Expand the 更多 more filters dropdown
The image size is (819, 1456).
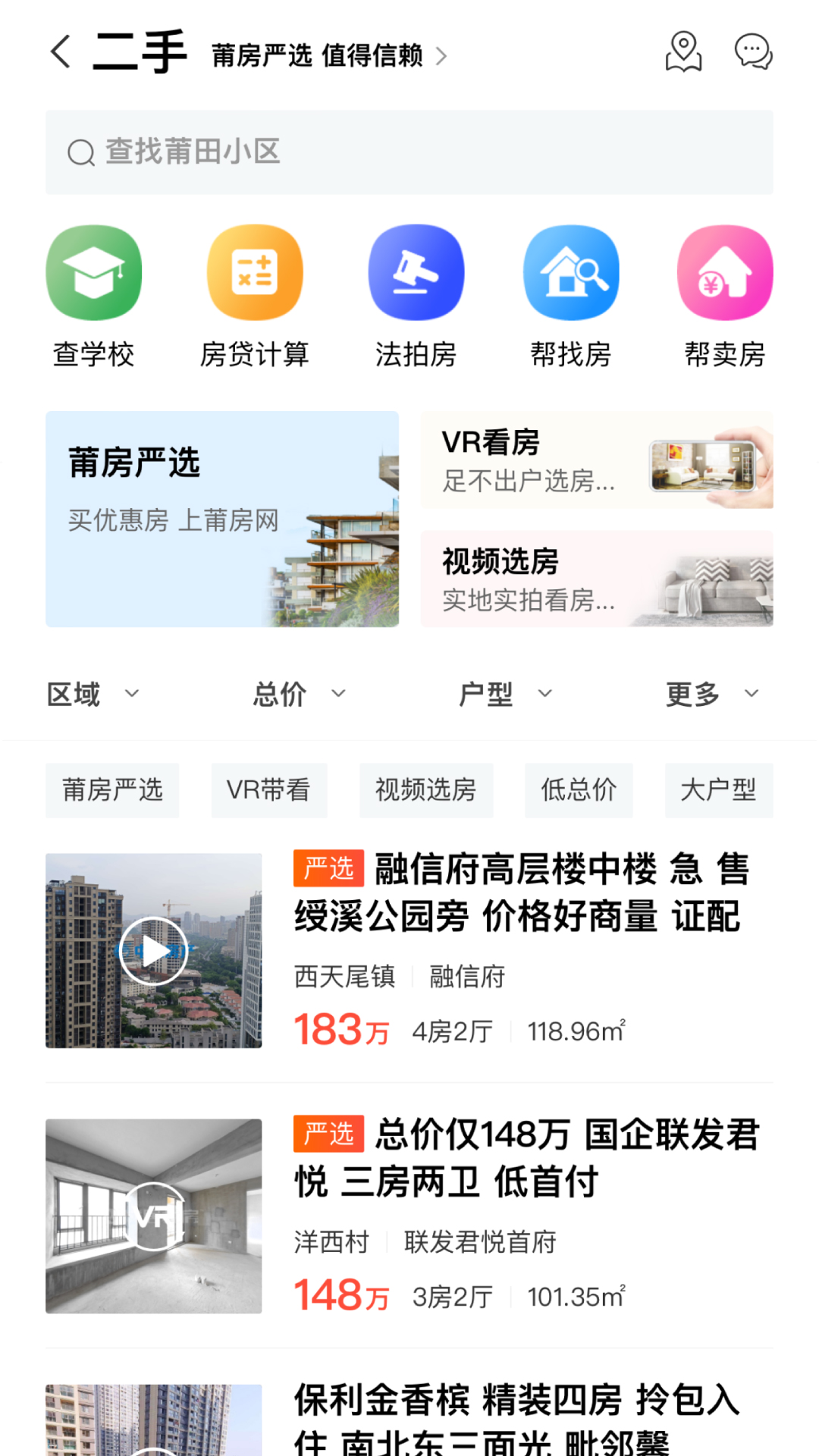[x=710, y=693]
